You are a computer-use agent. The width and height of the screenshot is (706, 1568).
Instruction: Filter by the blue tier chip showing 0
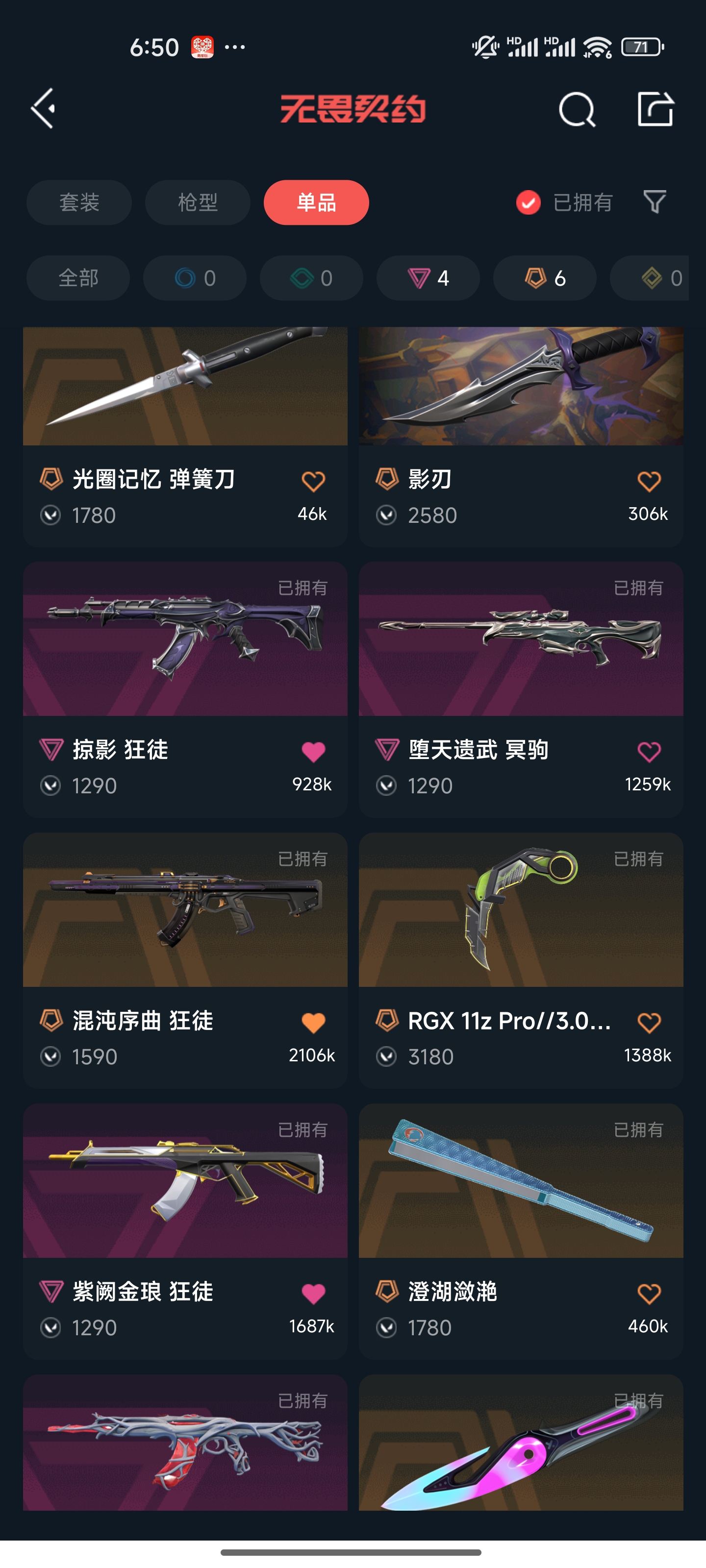pos(195,278)
